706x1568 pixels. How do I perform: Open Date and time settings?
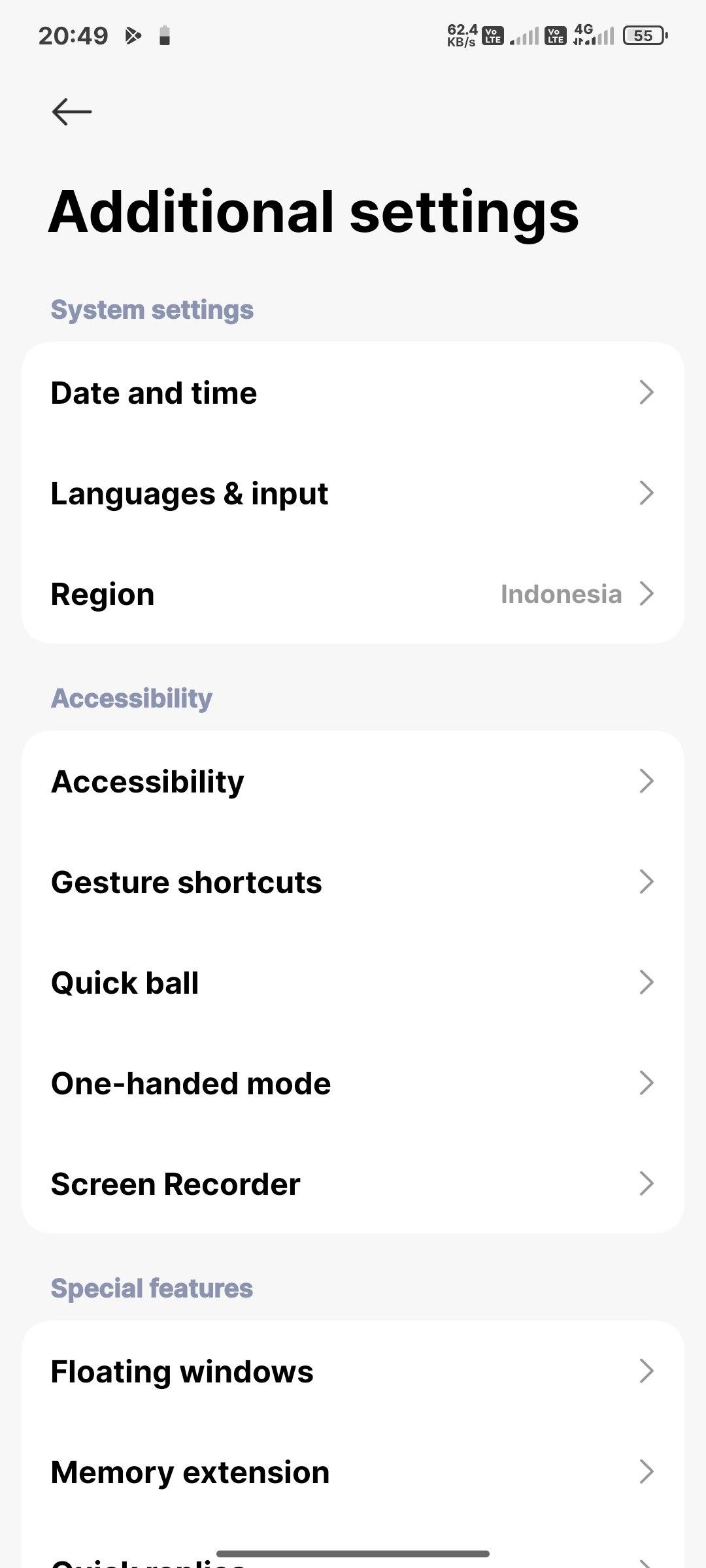(x=353, y=393)
